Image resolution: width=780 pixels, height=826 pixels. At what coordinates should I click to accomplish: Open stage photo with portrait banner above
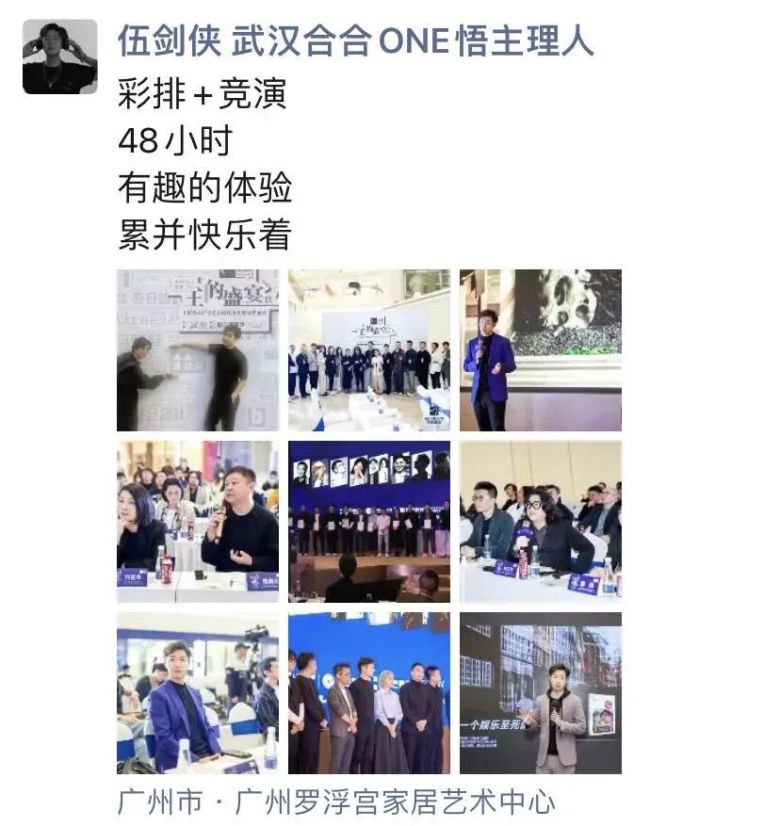point(369,521)
